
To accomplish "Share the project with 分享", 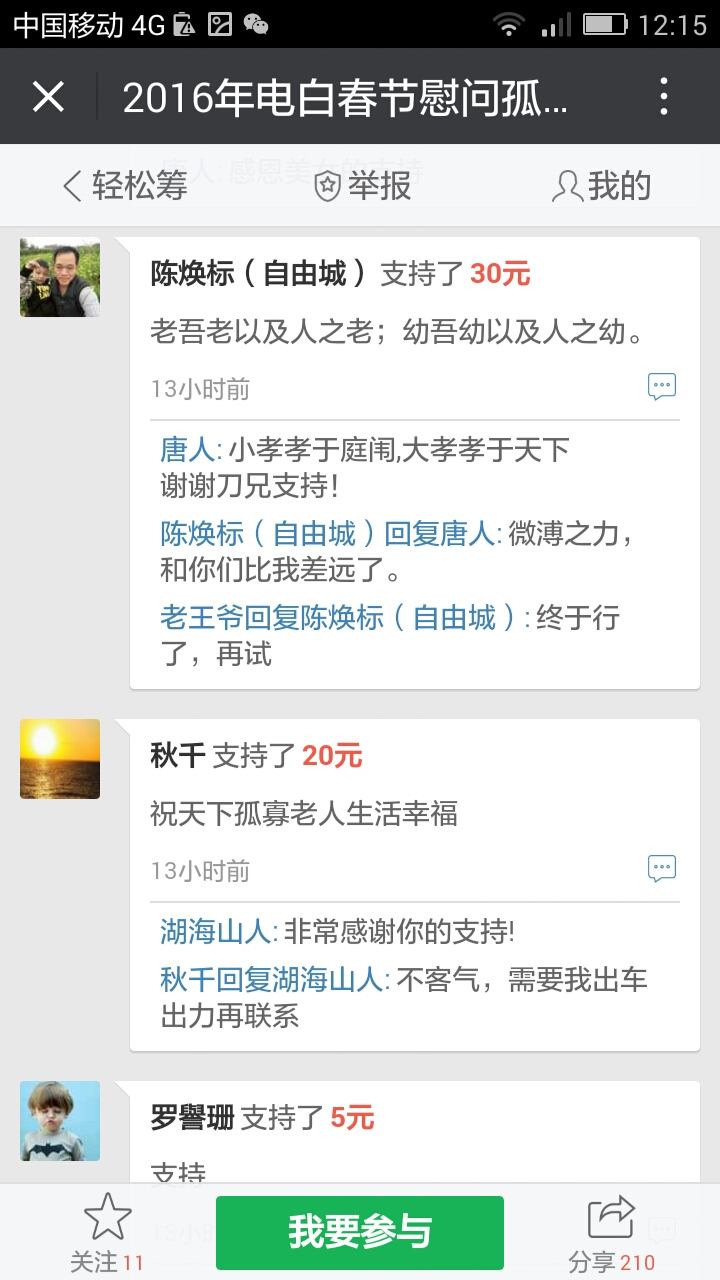I will [x=611, y=1232].
